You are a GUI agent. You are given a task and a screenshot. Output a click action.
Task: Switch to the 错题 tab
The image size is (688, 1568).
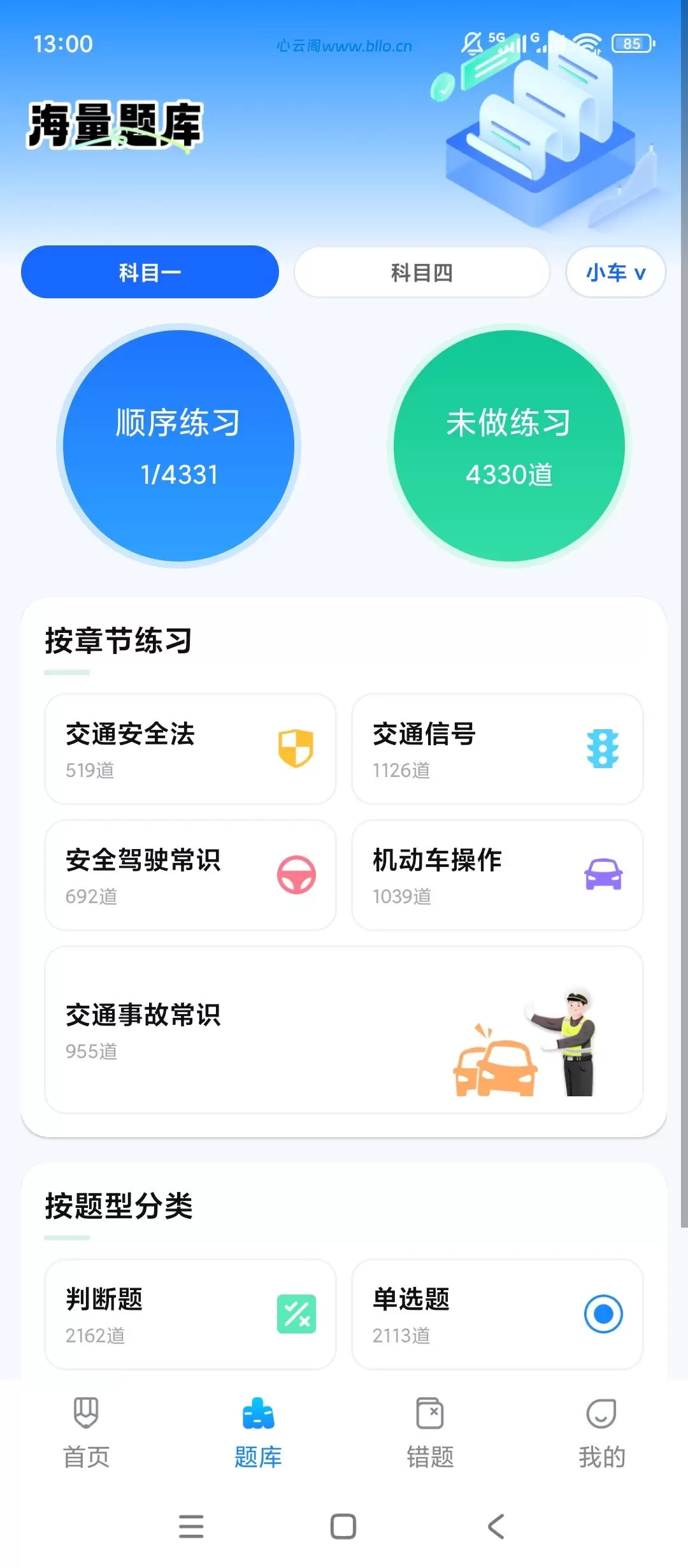click(x=430, y=1433)
